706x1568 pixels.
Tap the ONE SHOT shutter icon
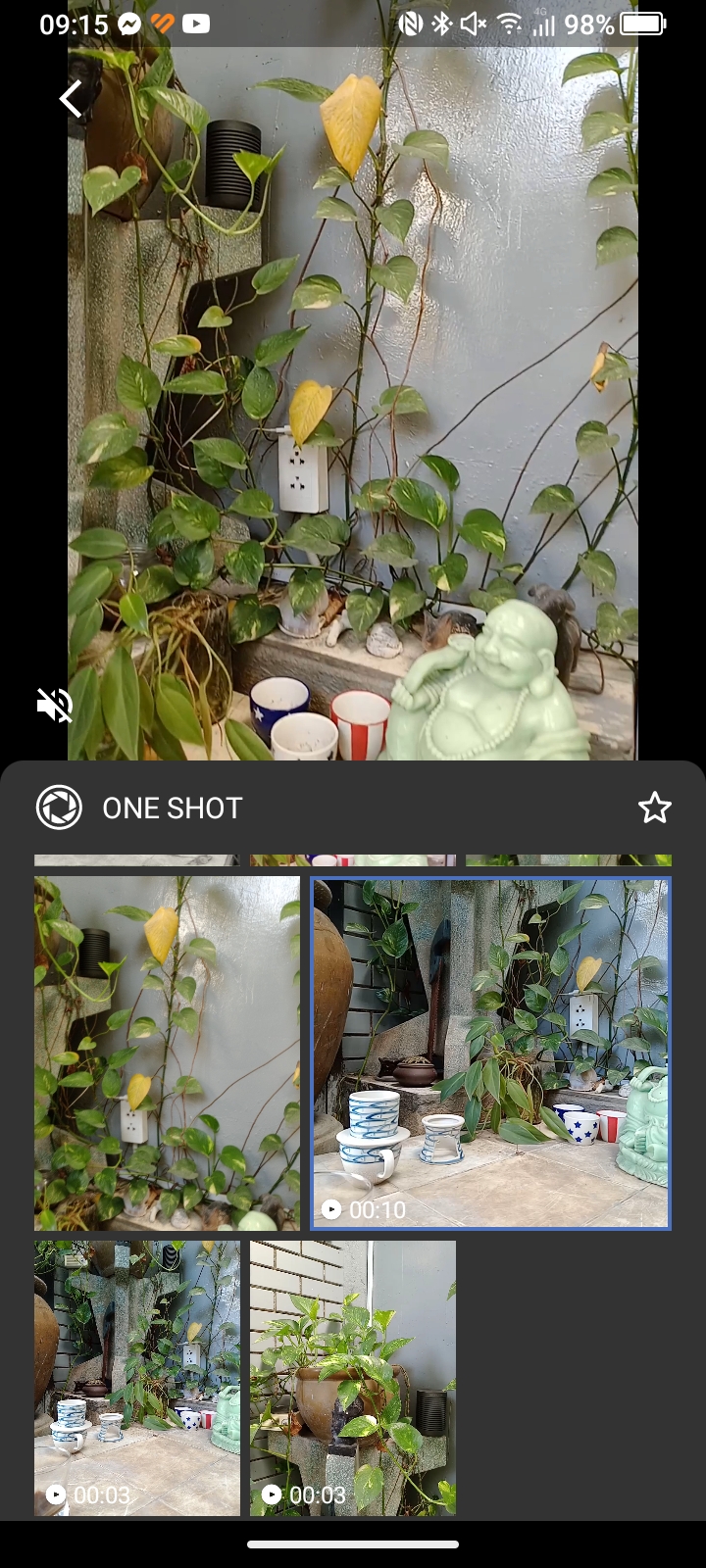tap(59, 808)
